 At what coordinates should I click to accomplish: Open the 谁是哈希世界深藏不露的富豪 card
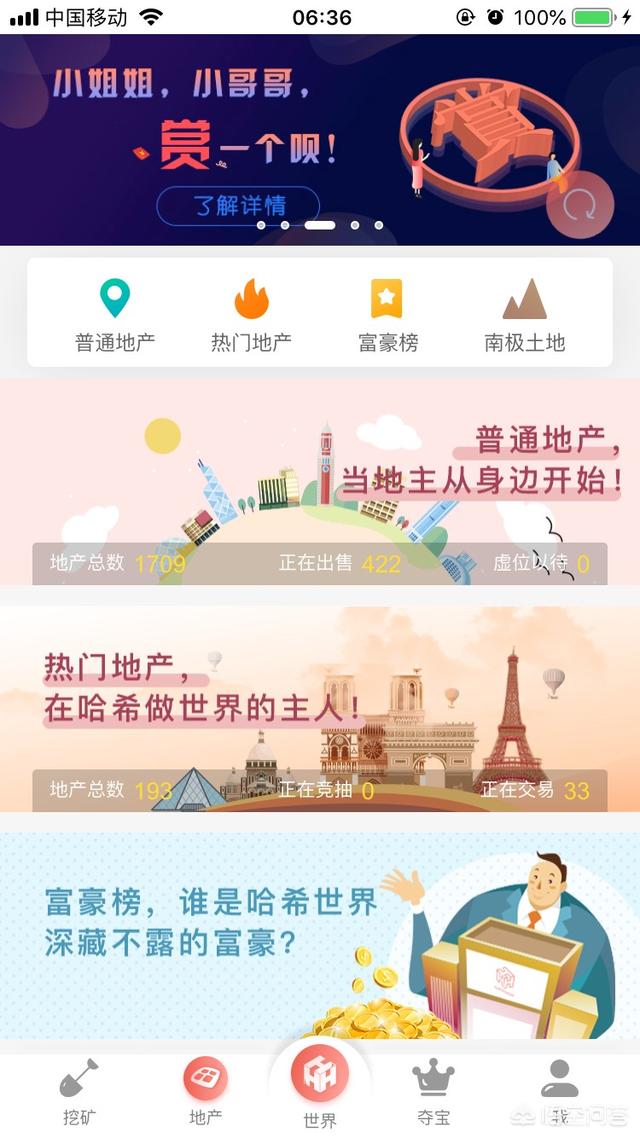click(320, 935)
